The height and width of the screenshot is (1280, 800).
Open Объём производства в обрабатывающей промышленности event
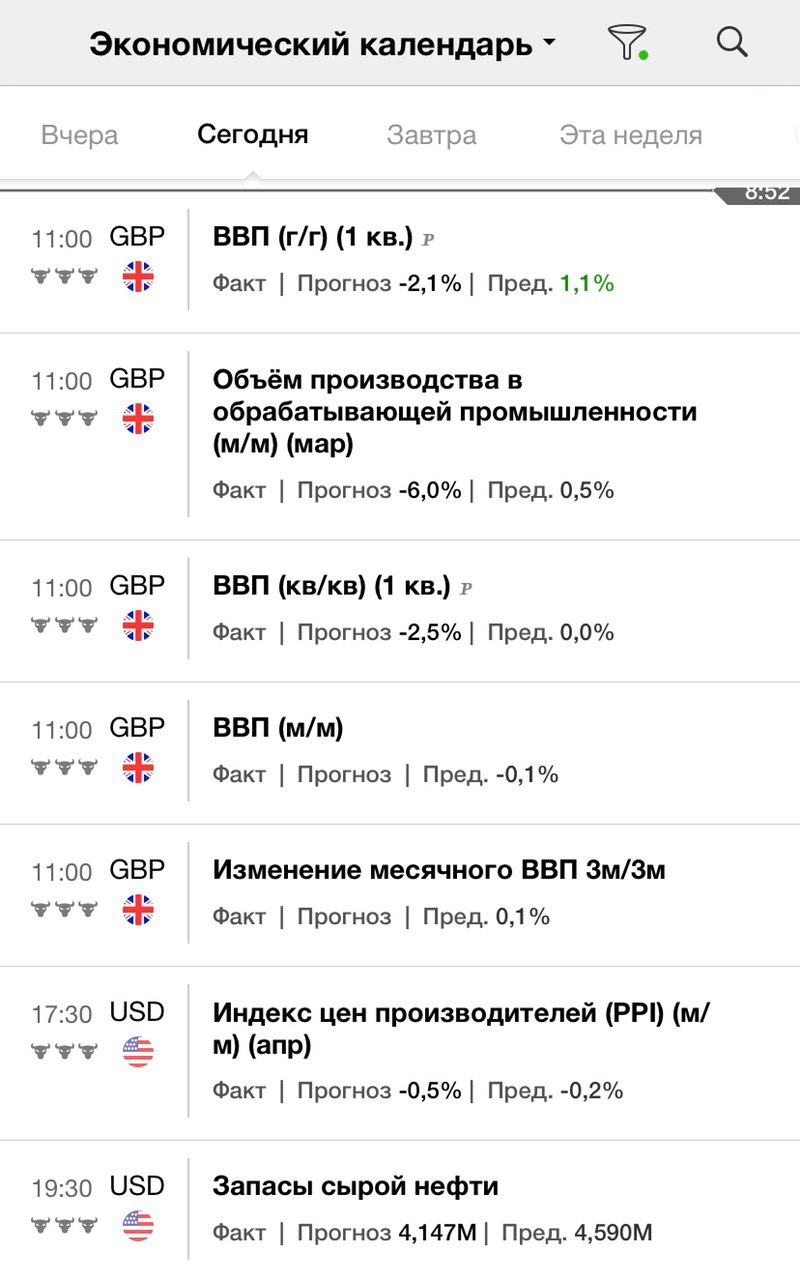[x=400, y=437]
